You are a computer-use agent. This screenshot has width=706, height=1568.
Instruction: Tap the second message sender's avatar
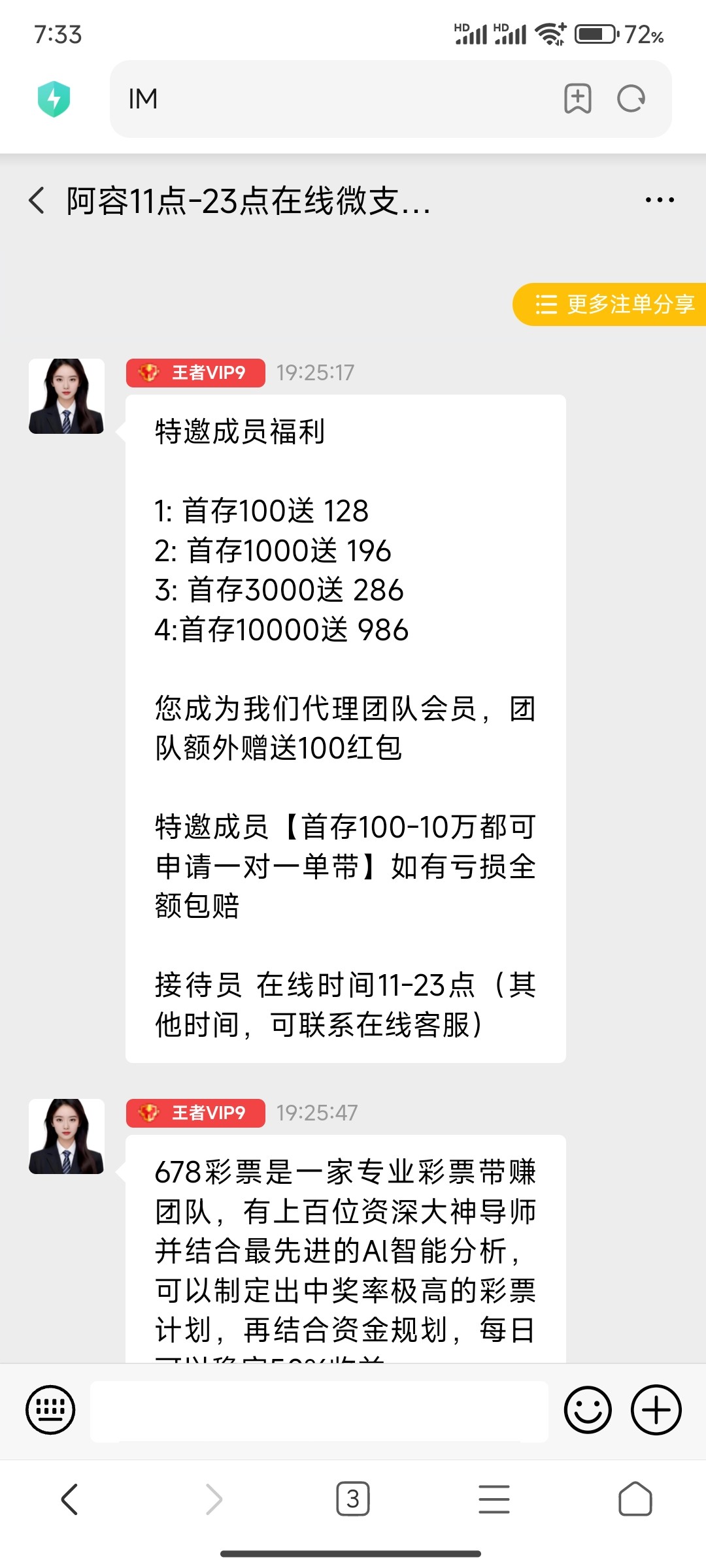[x=66, y=1135]
